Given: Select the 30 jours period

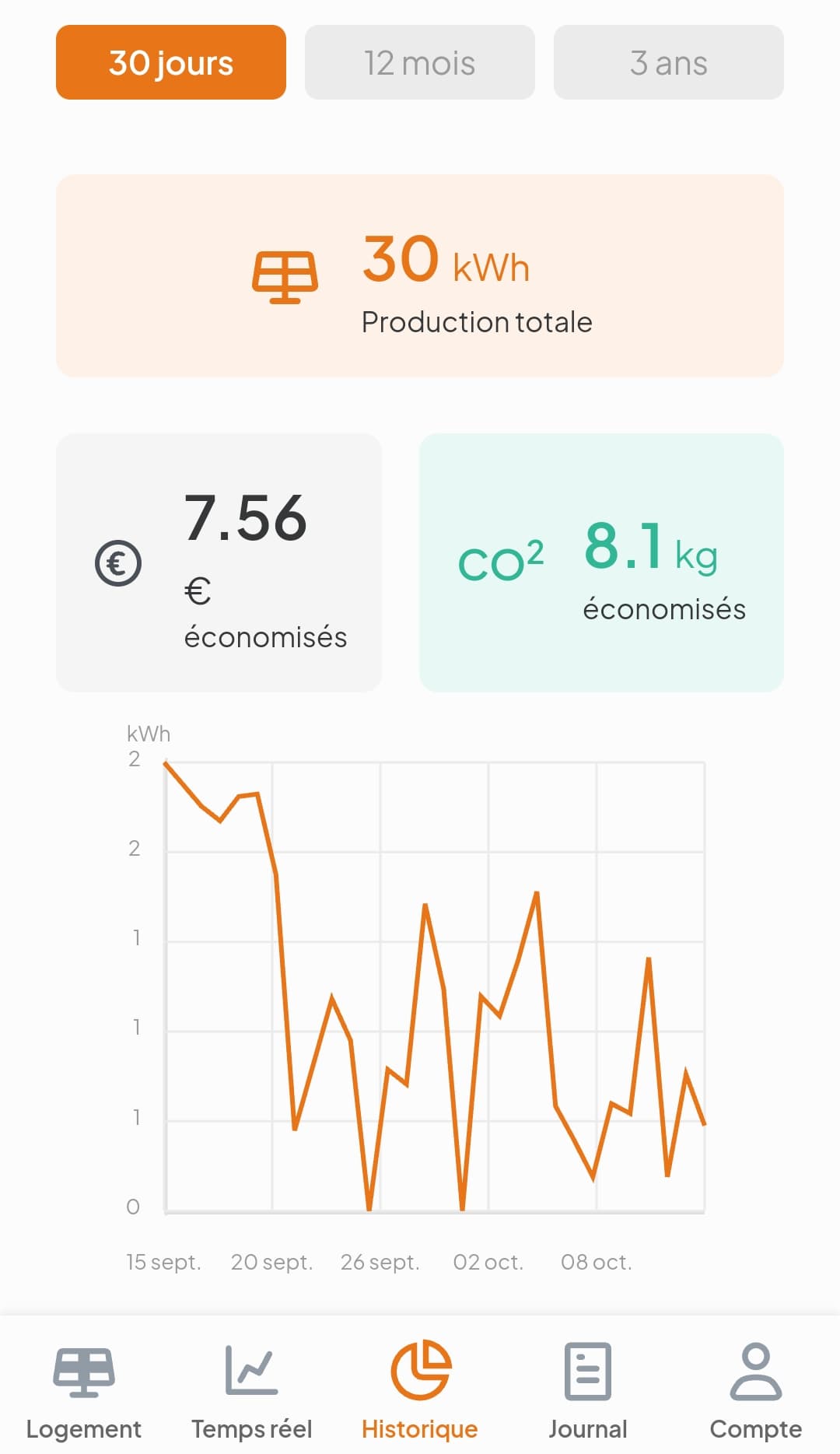Looking at the screenshot, I should pos(171,62).
